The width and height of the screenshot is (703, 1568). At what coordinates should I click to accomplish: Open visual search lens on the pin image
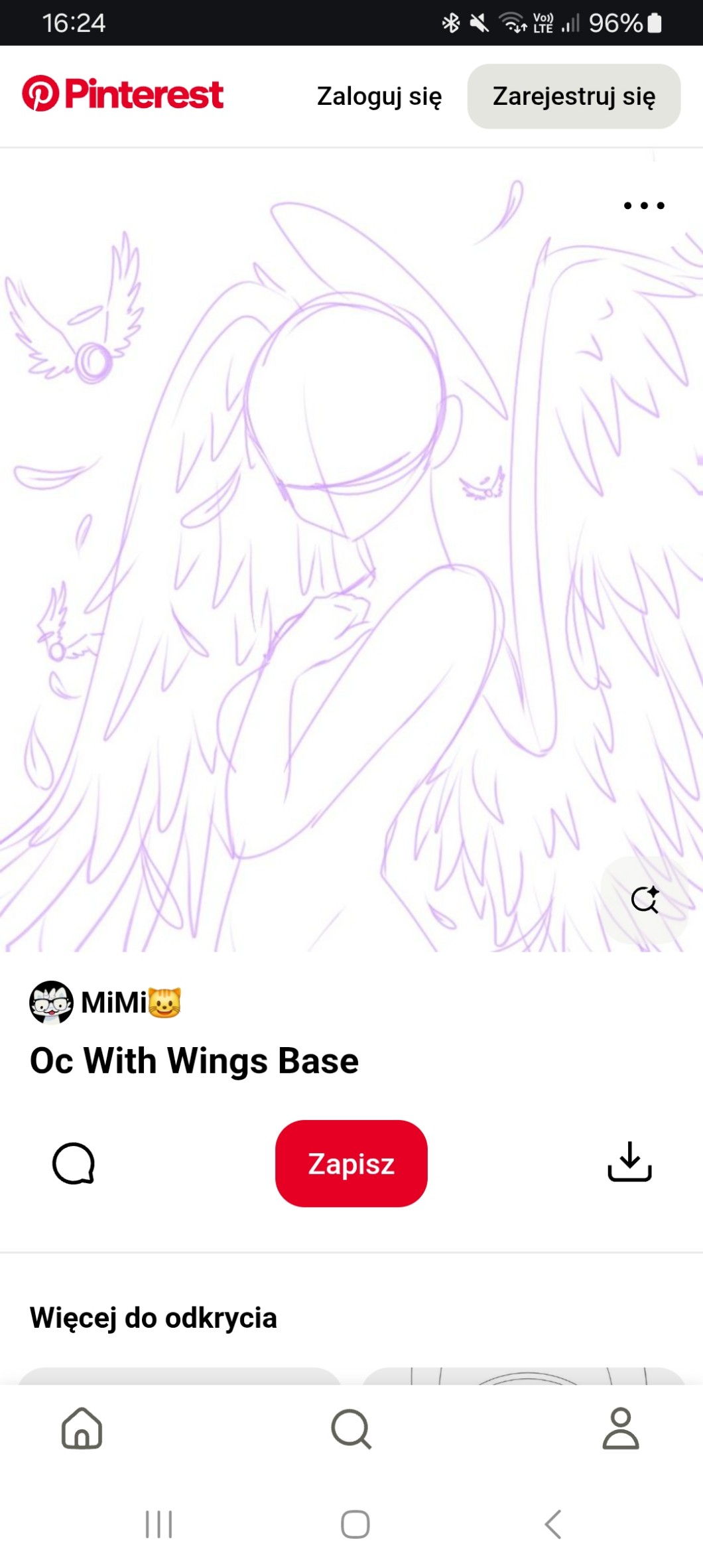[644, 900]
